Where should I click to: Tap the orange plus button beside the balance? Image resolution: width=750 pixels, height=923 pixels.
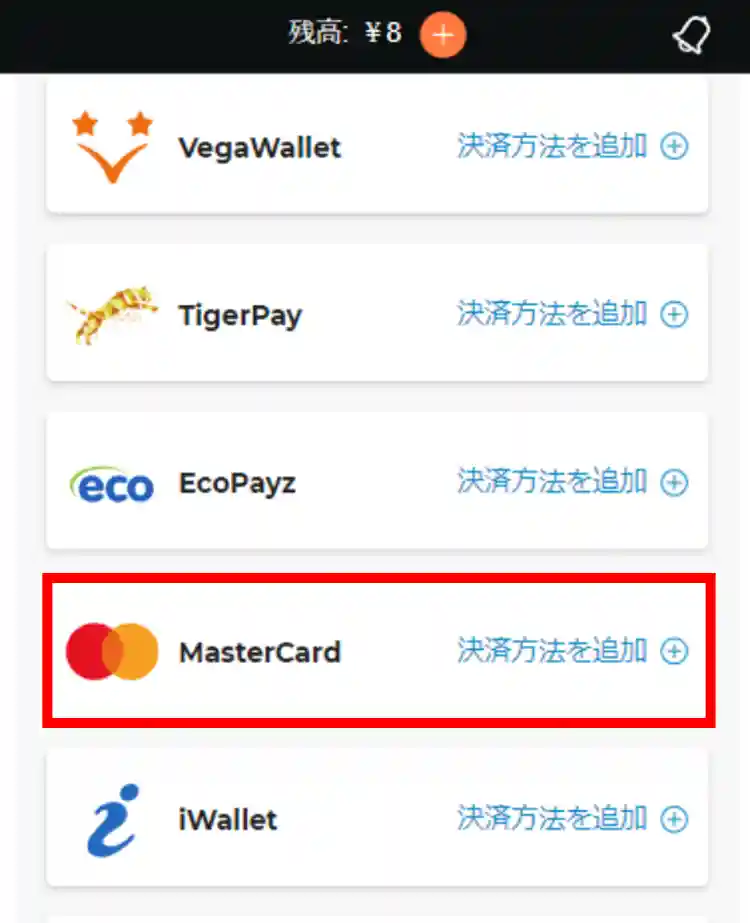pos(443,35)
